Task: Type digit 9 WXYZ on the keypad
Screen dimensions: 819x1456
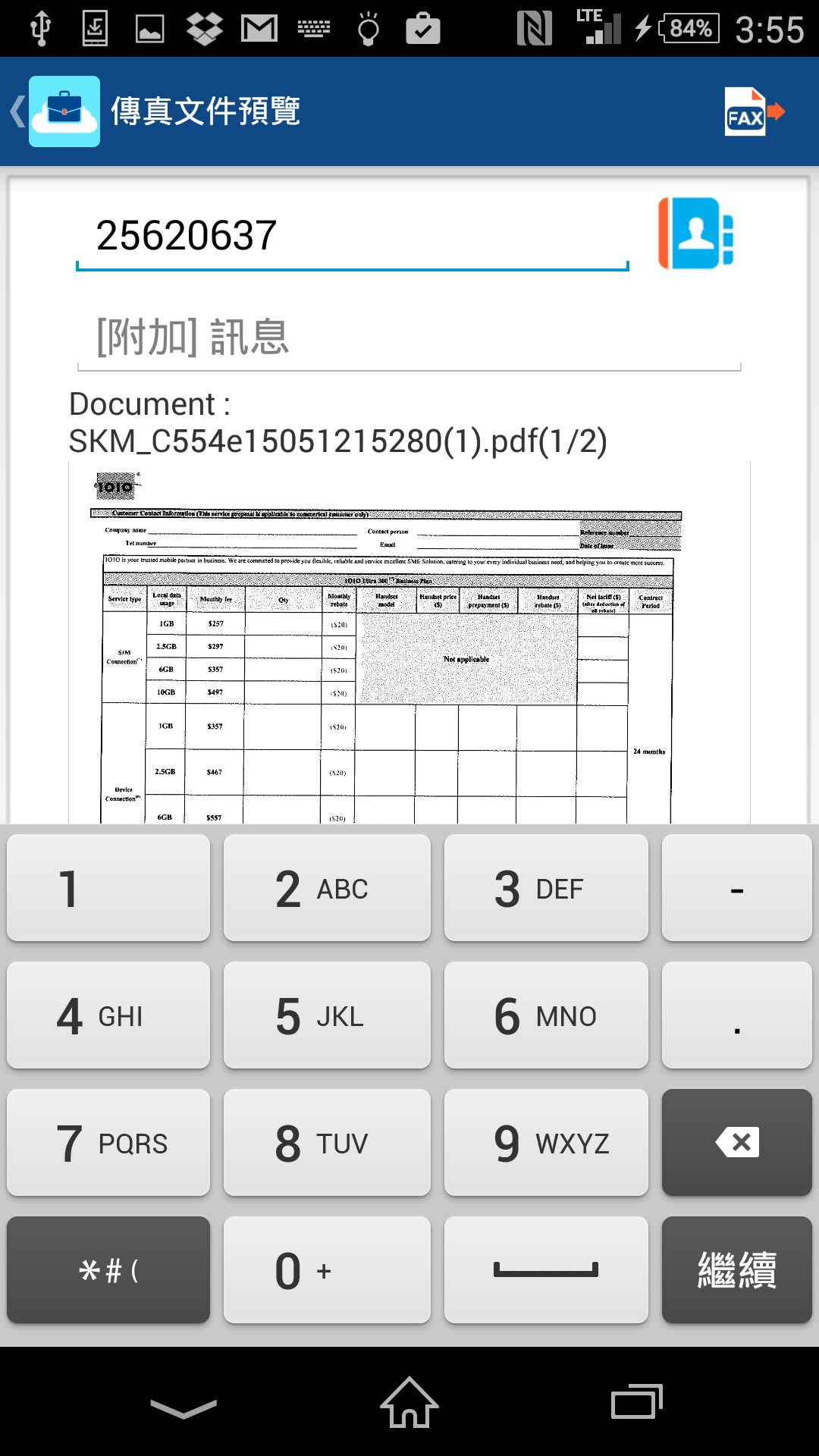Action: pos(546,1143)
